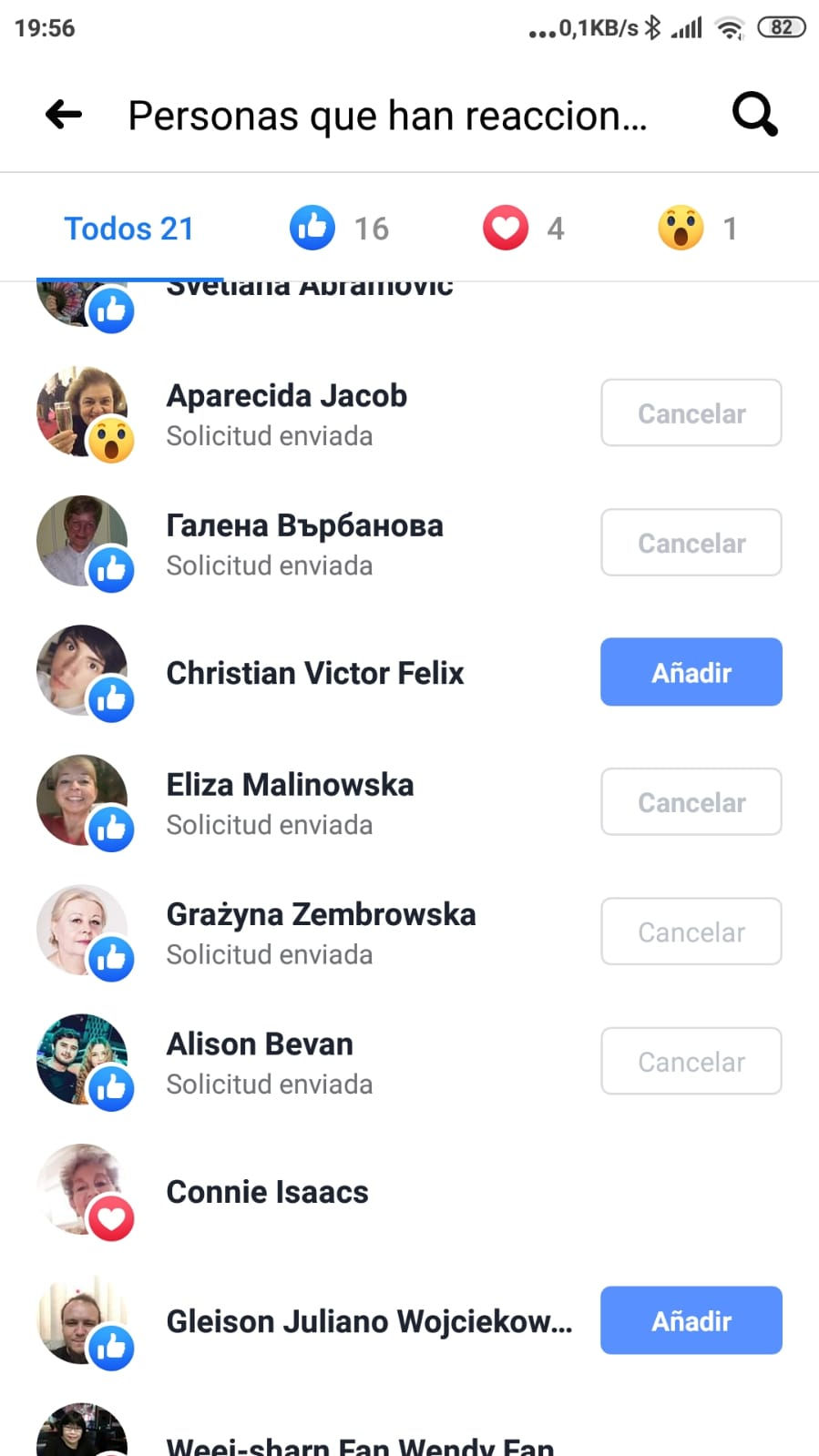This screenshot has height=1456, width=819.
Task: Add Christian Victor Felix as friend
Action: tap(691, 672)
